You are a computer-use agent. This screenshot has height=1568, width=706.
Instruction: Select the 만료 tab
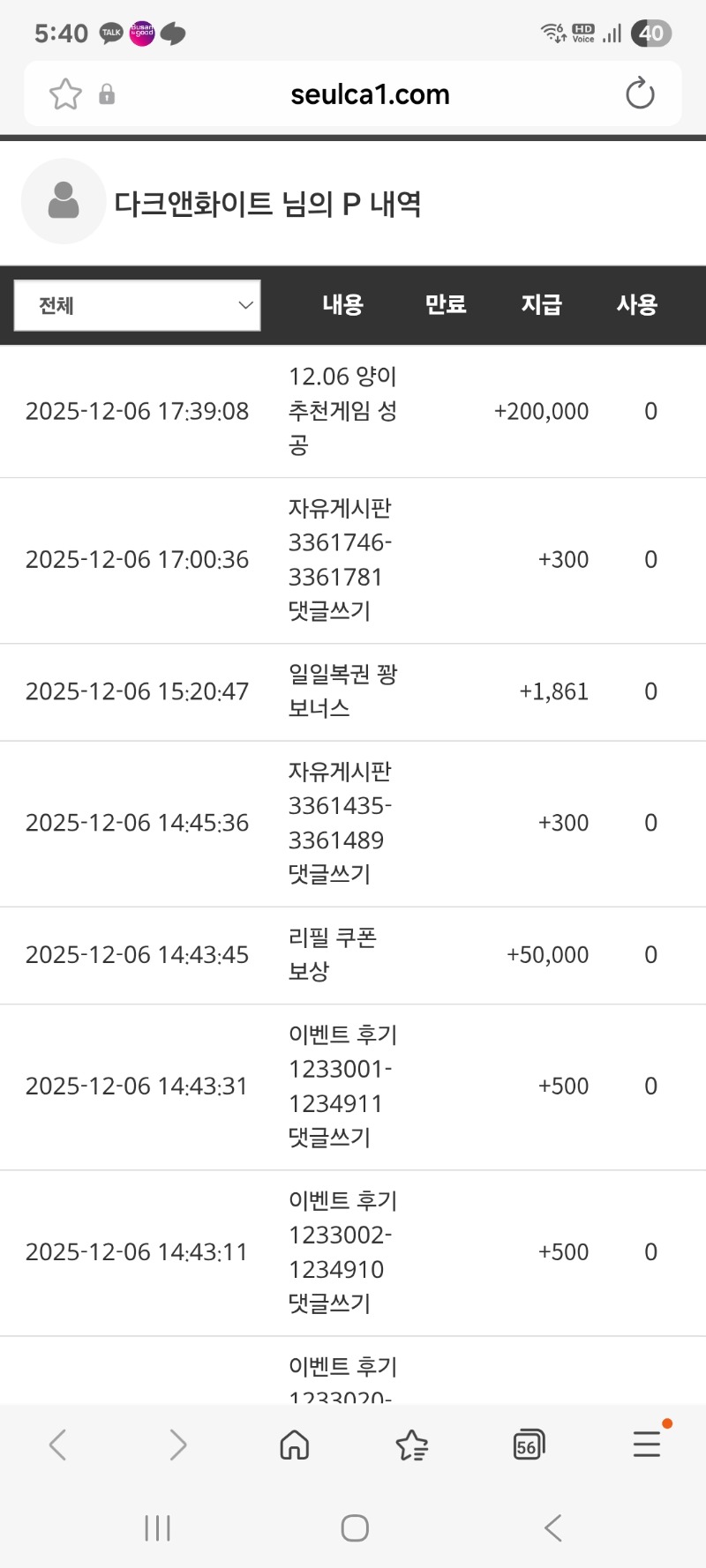click(x=446, y=304)
